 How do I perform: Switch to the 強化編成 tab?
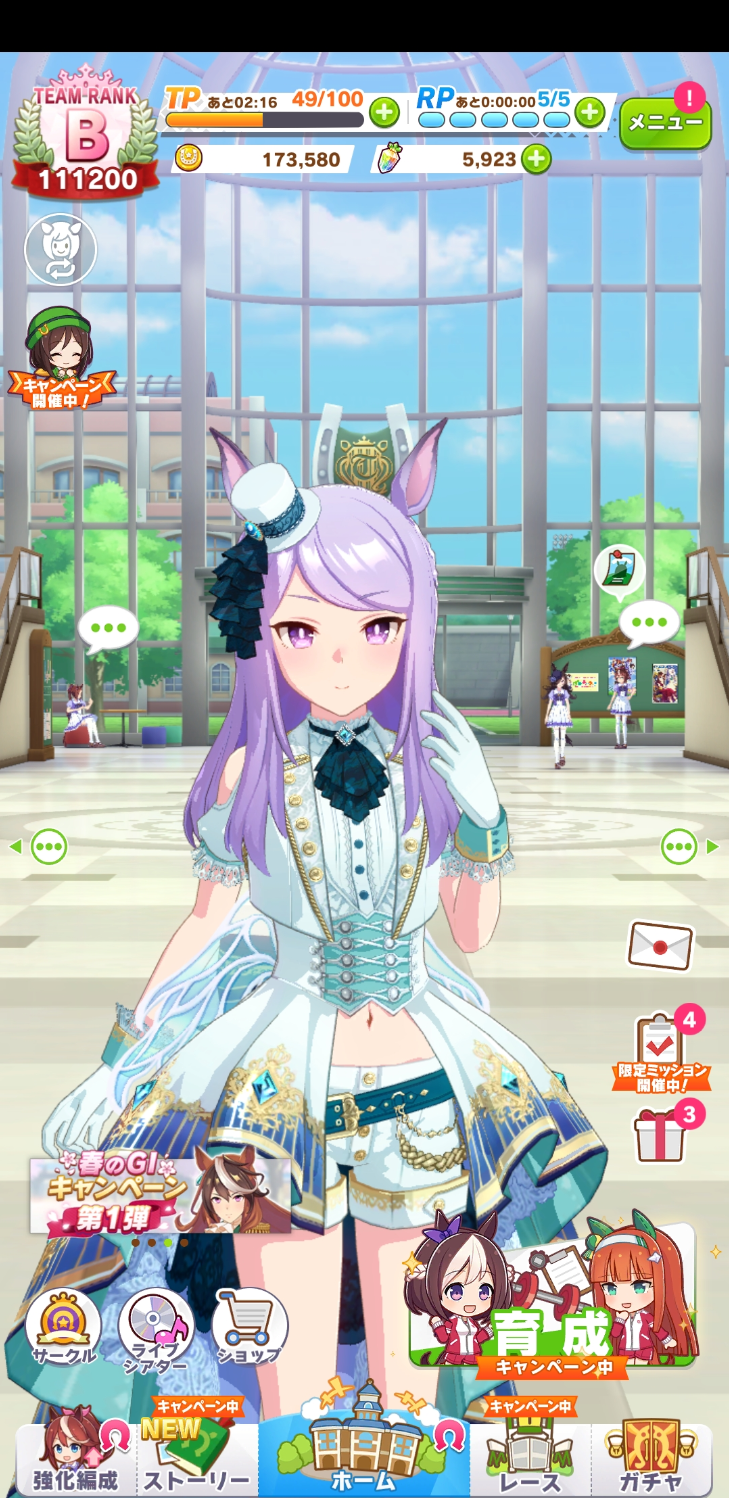(x=75, y=1458)
